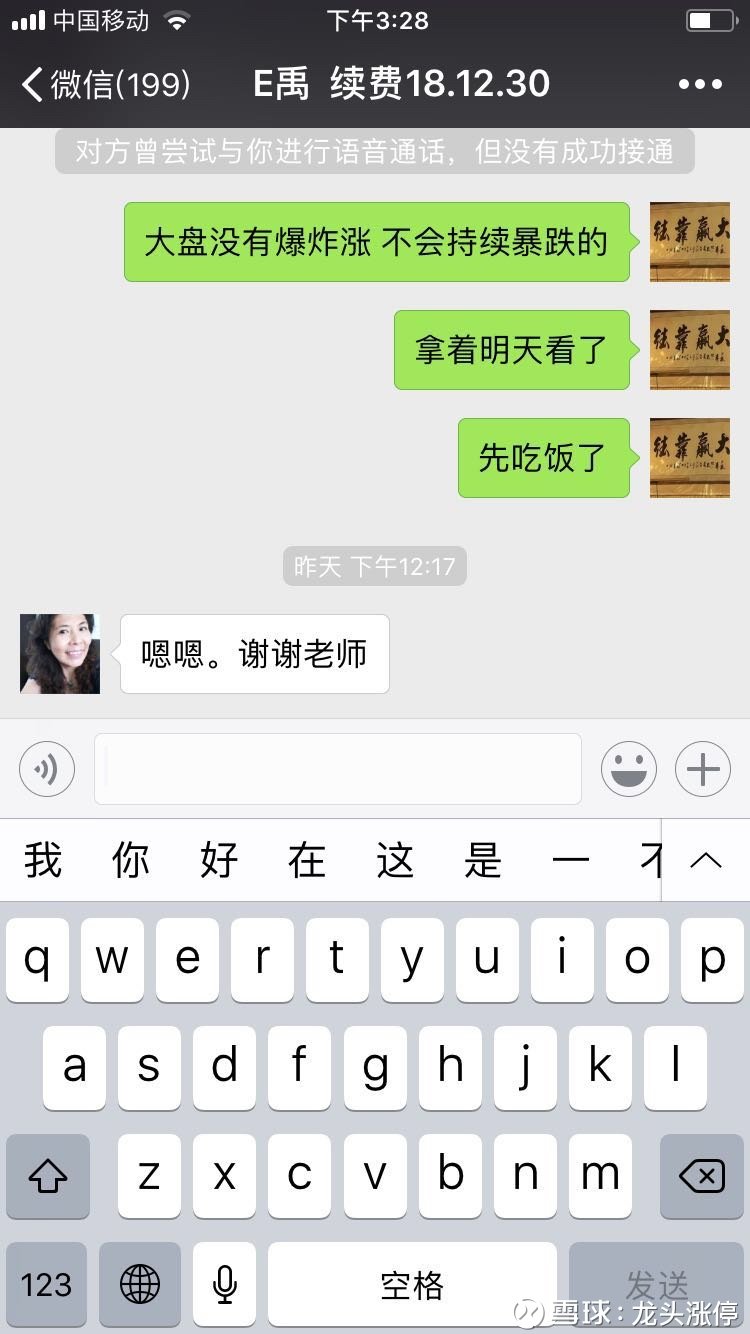Change keyboard language with the globe key
This screenshot has width=750, height=1334.
coord(140,1285)
